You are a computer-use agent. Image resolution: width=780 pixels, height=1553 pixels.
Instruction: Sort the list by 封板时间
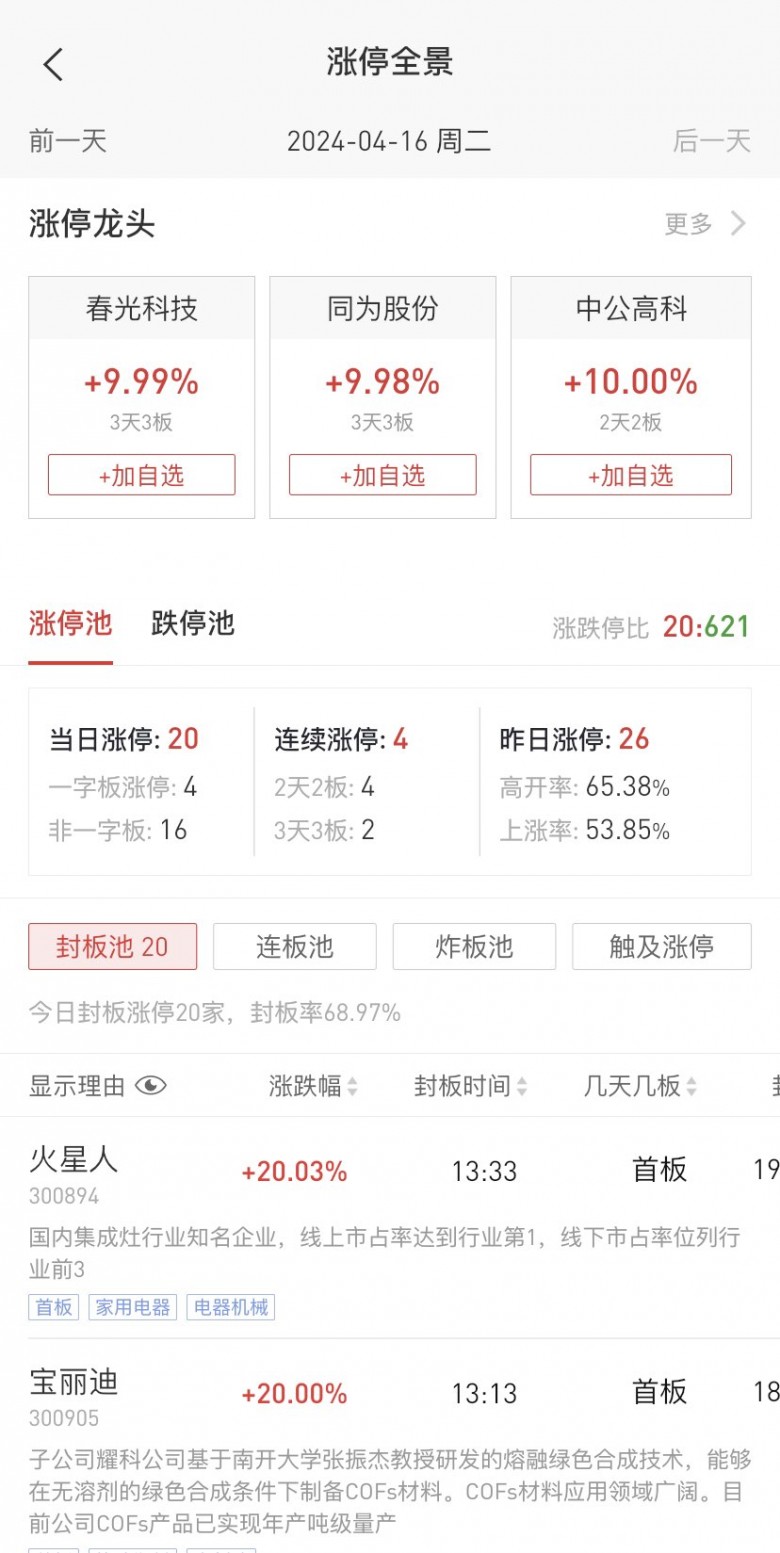[x=470, y=1086]
